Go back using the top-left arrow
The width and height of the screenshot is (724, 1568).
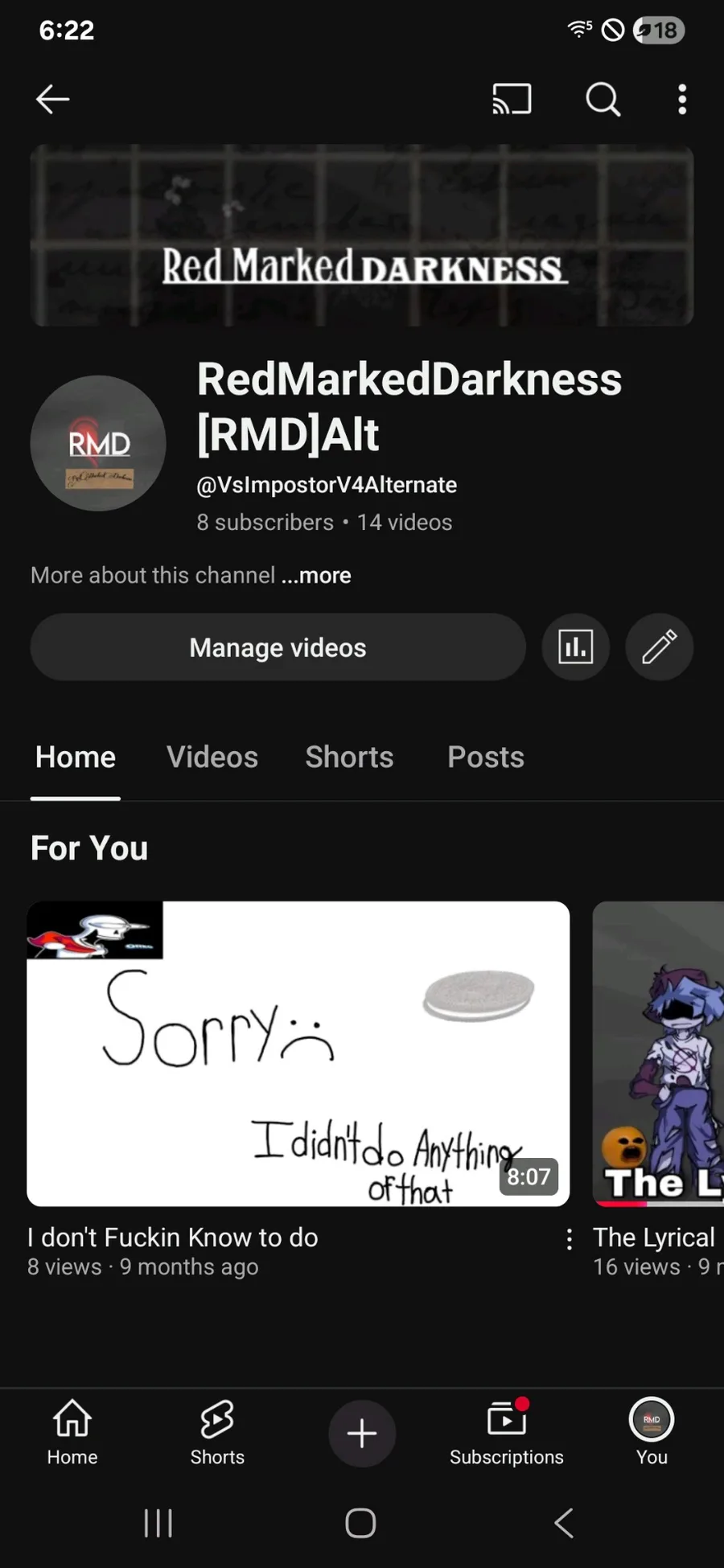coord(53,100)
